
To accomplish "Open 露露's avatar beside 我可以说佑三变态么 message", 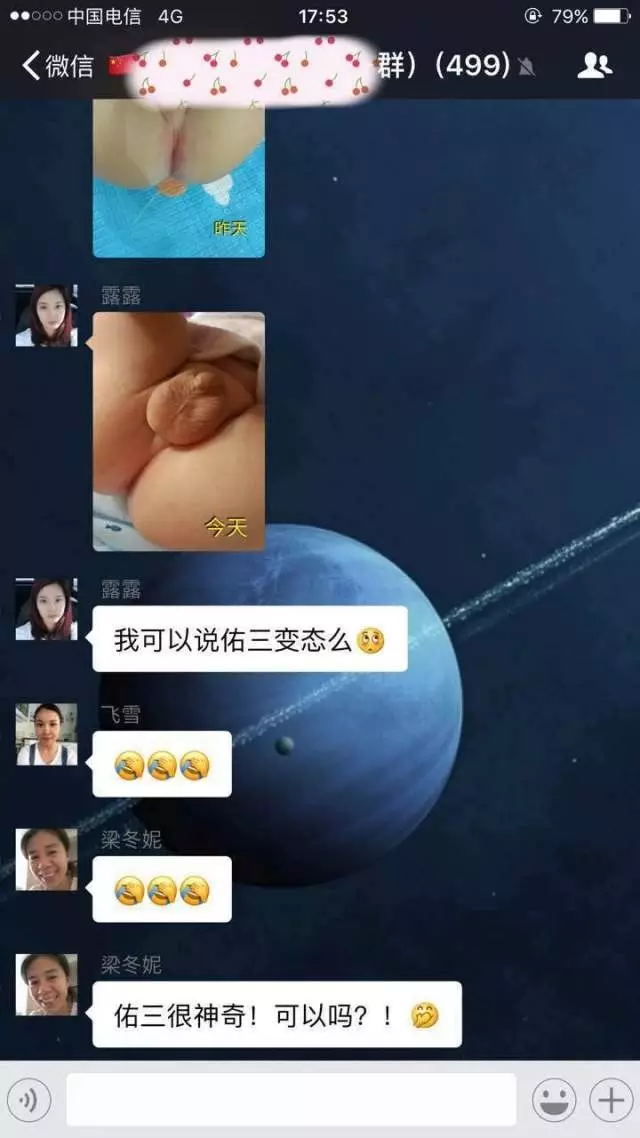I will (46, 609).
